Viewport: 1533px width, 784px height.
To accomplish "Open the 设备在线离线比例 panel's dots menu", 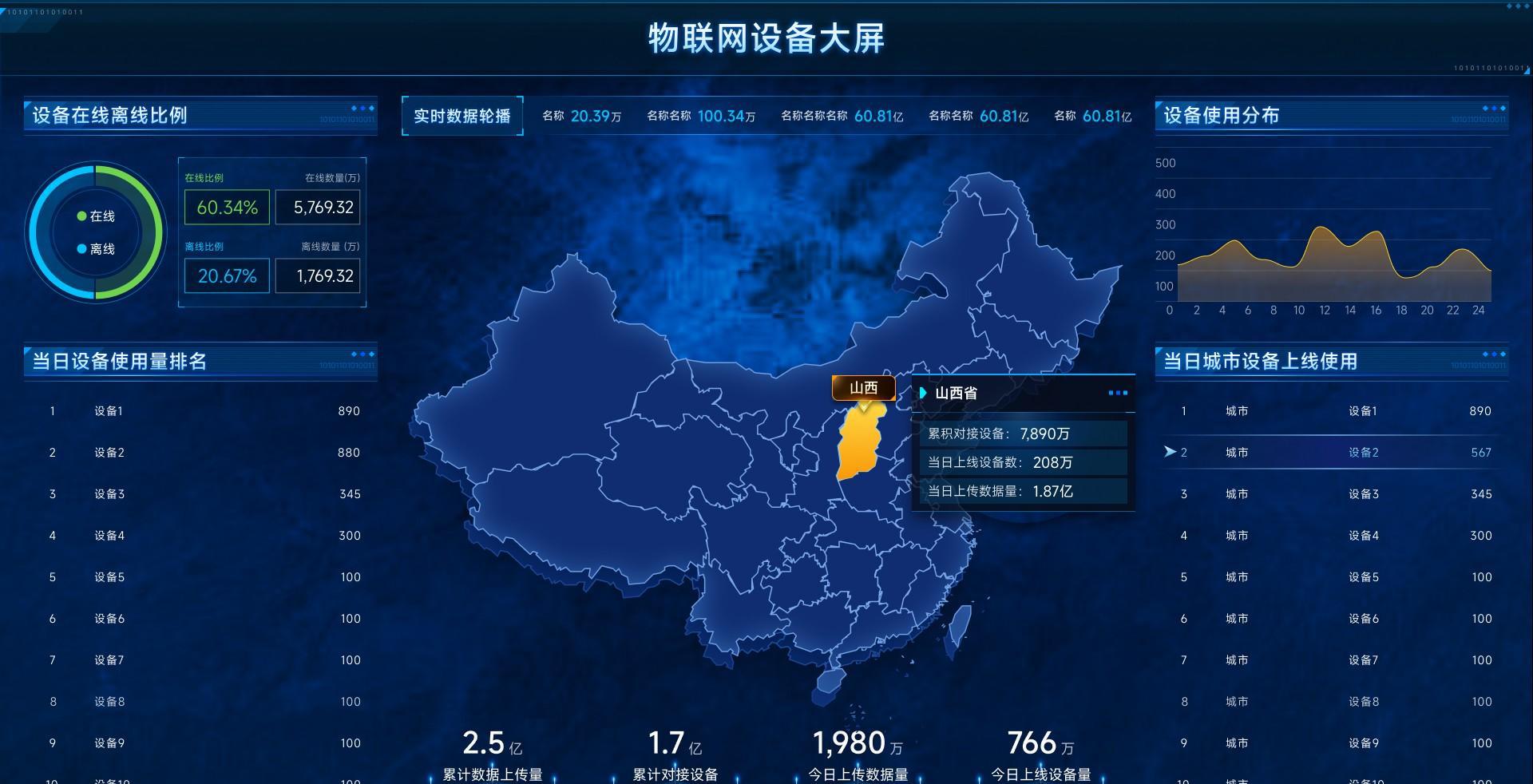I will tap(362, 109).
